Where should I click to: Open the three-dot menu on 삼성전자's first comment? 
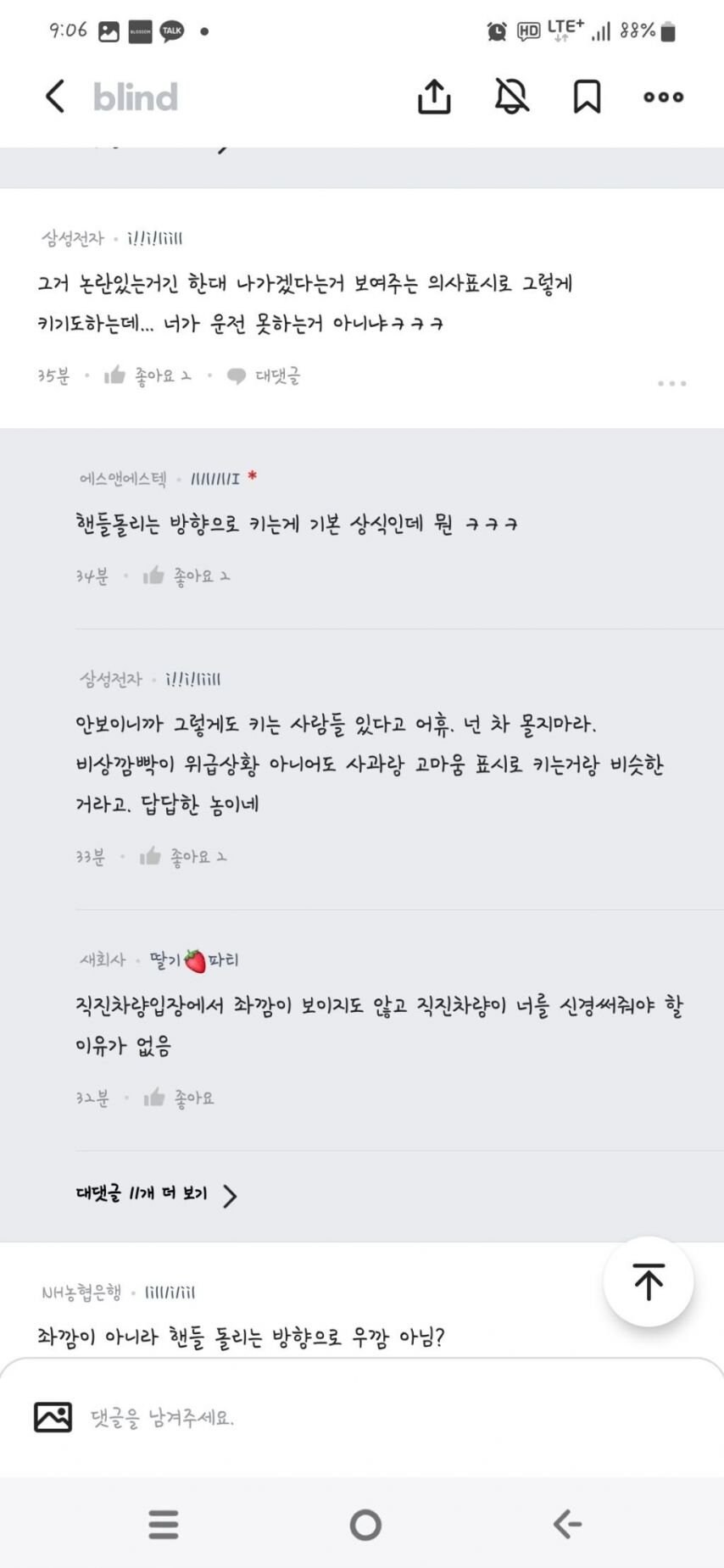click(x=671, y=383)
